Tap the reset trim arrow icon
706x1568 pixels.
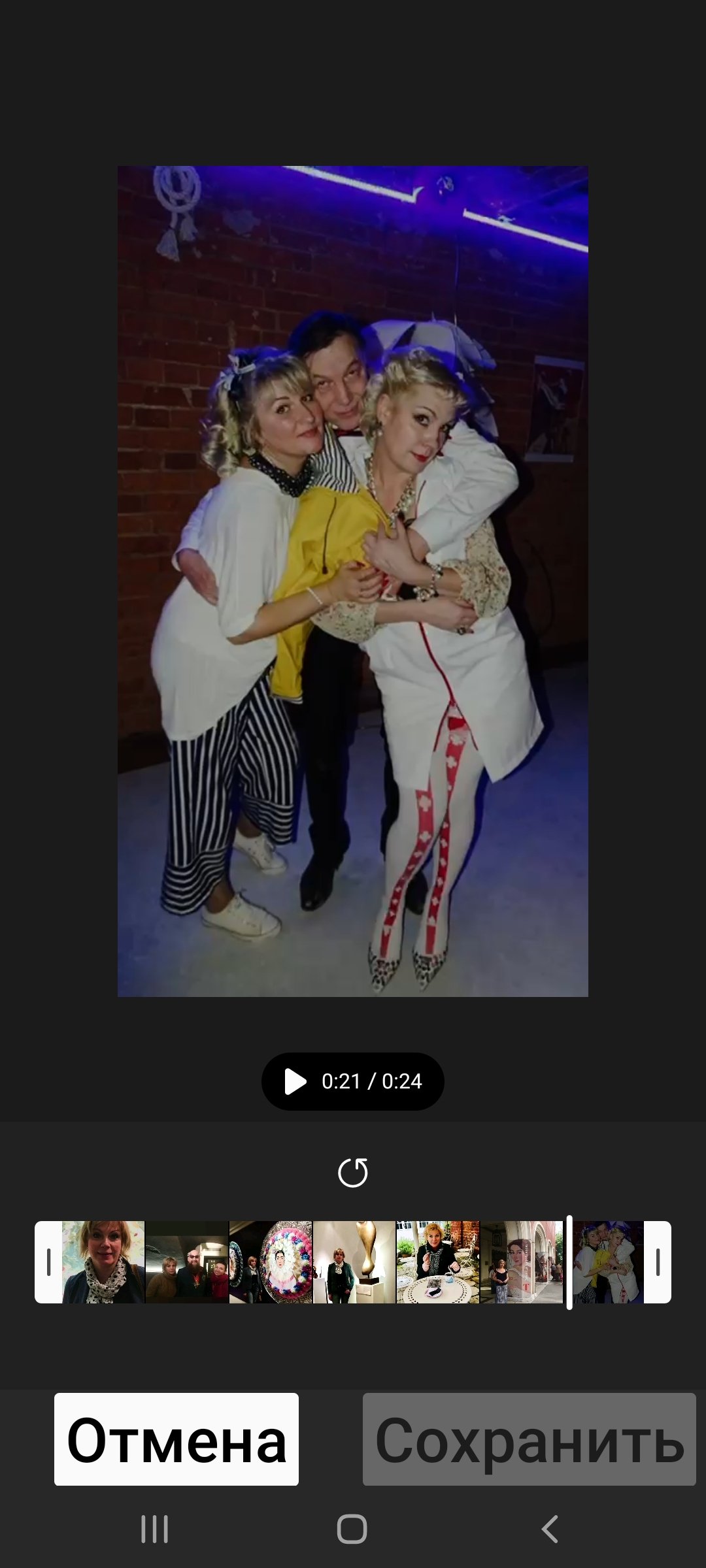coord(352,1173)
